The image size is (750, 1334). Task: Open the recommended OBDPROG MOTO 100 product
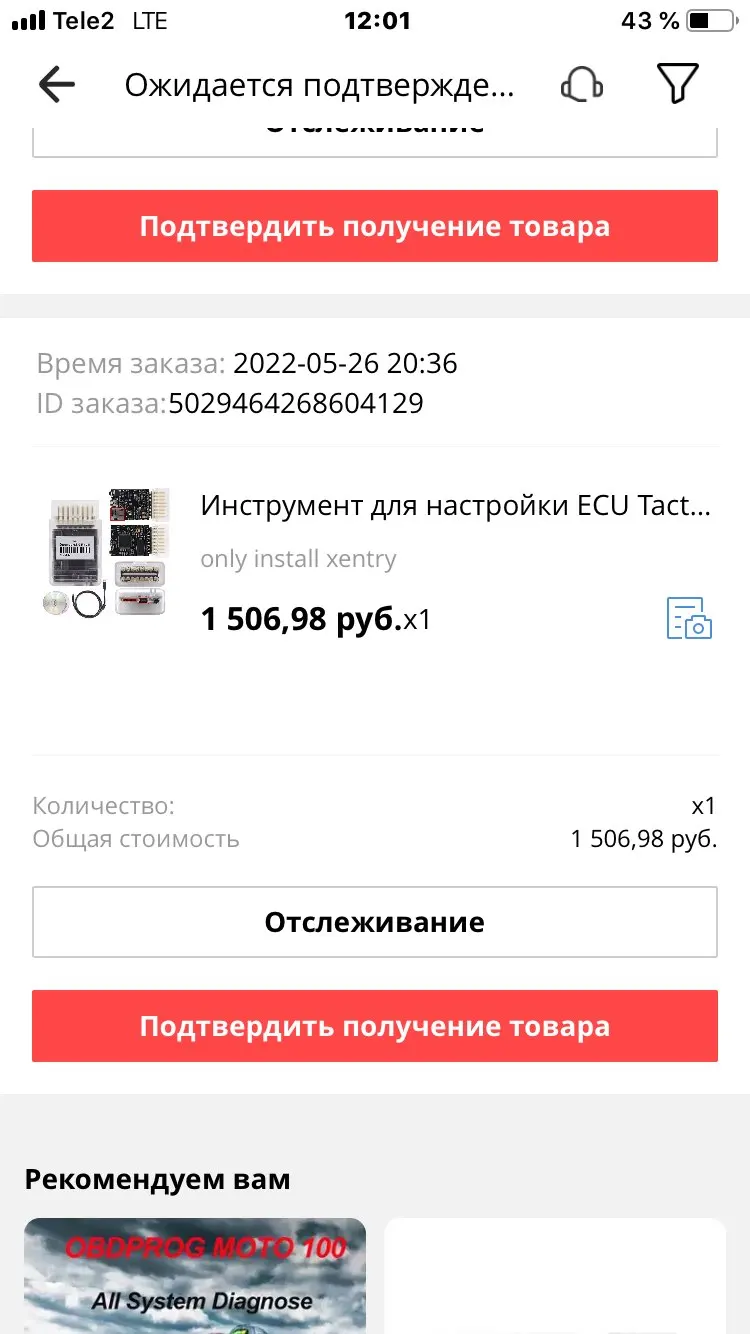[x=195, y=1276]
